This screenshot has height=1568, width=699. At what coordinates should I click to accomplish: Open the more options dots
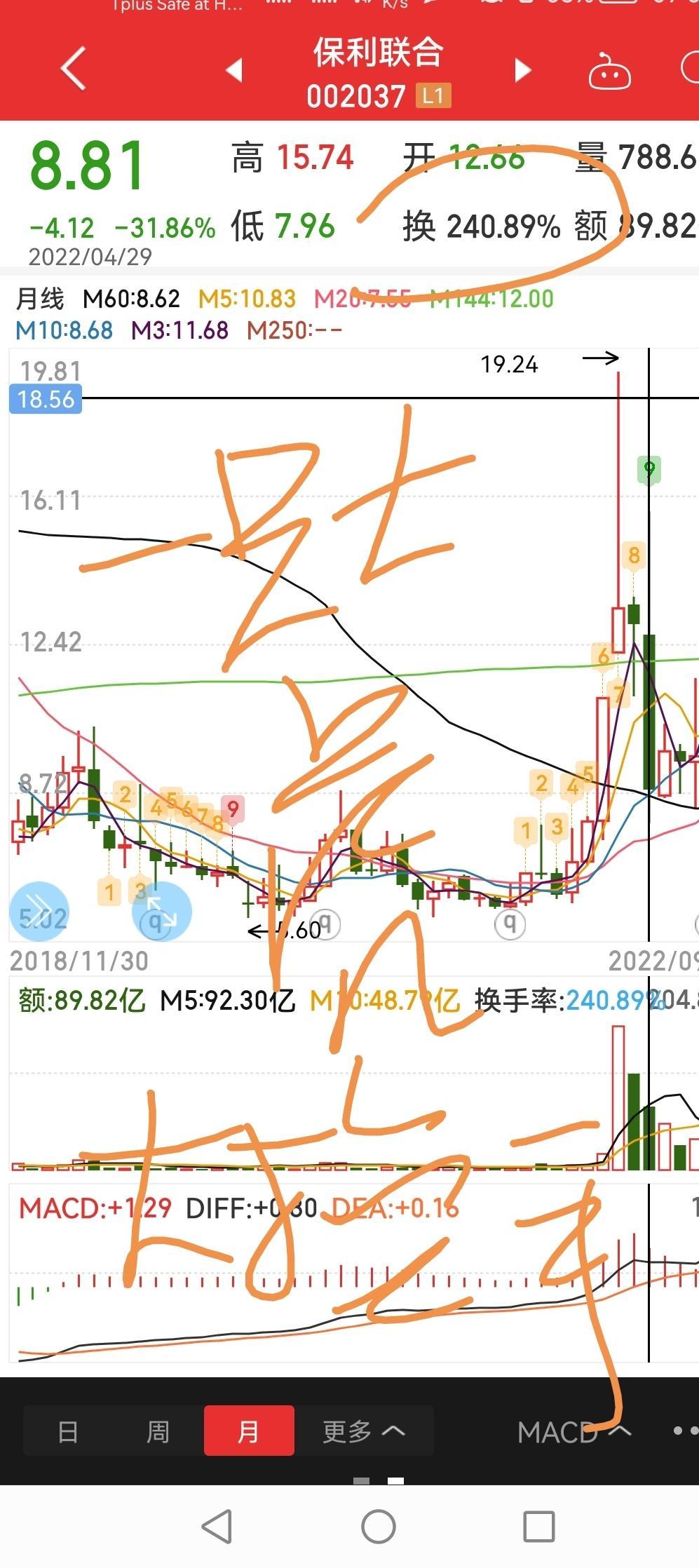click(x=685, y=1431)
